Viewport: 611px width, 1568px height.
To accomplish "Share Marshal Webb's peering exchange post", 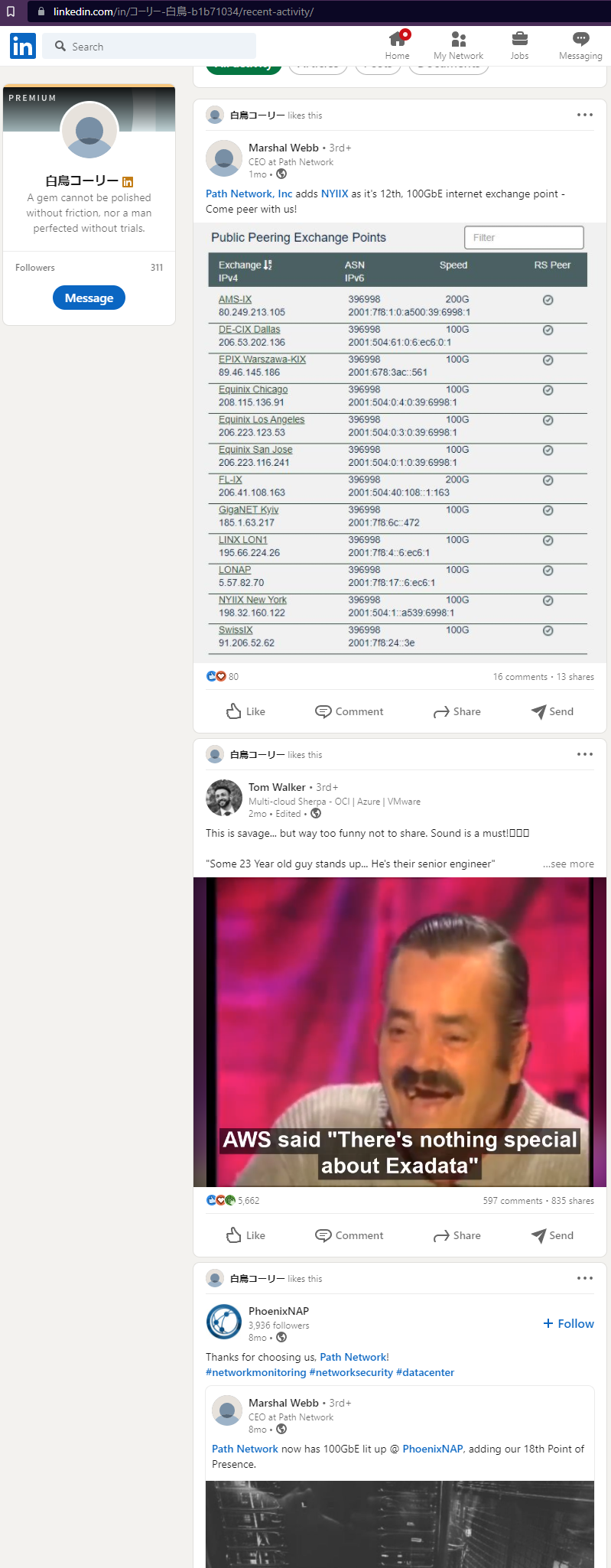I will 457,711.
